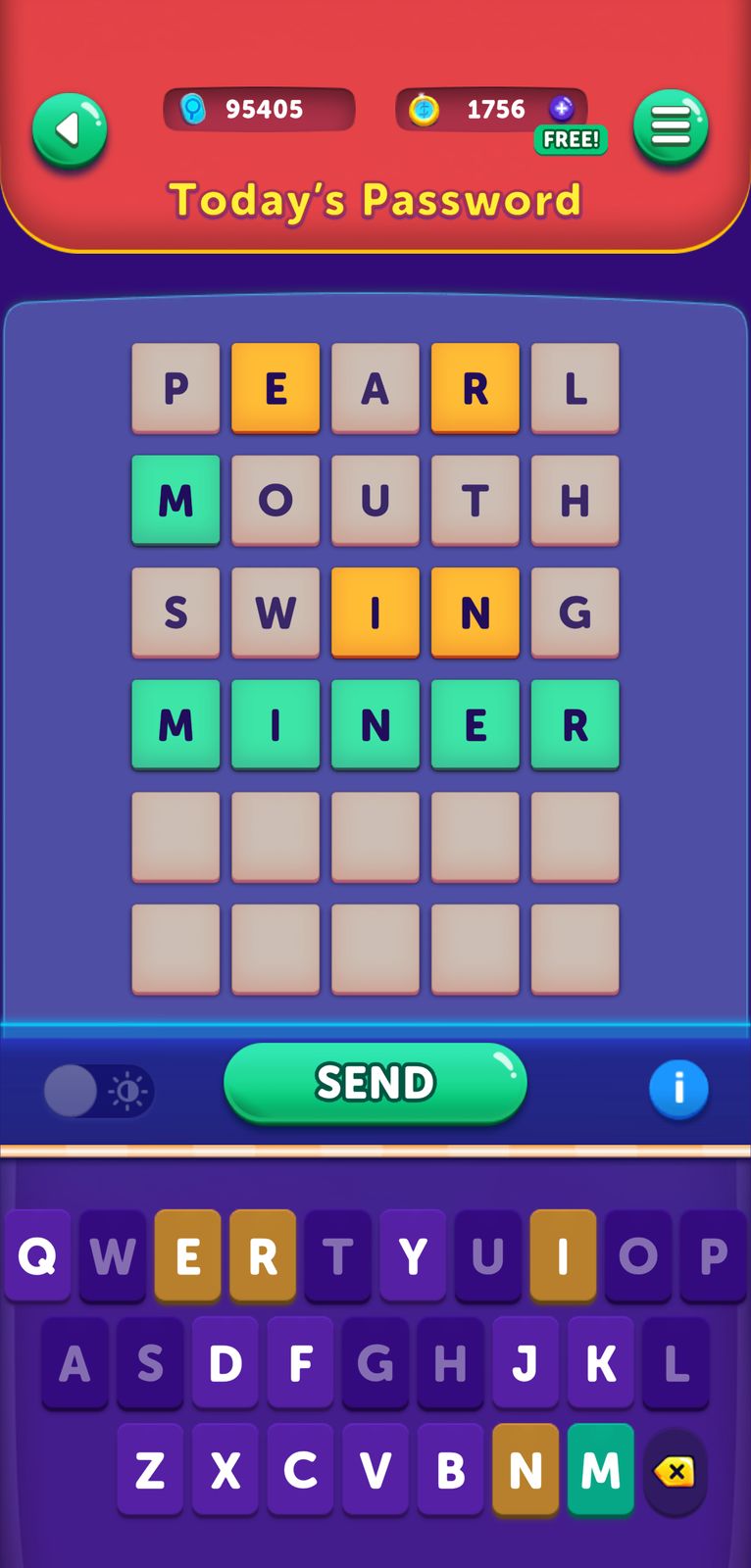
Task: Type the green M key
Action: coord(600,1469)
